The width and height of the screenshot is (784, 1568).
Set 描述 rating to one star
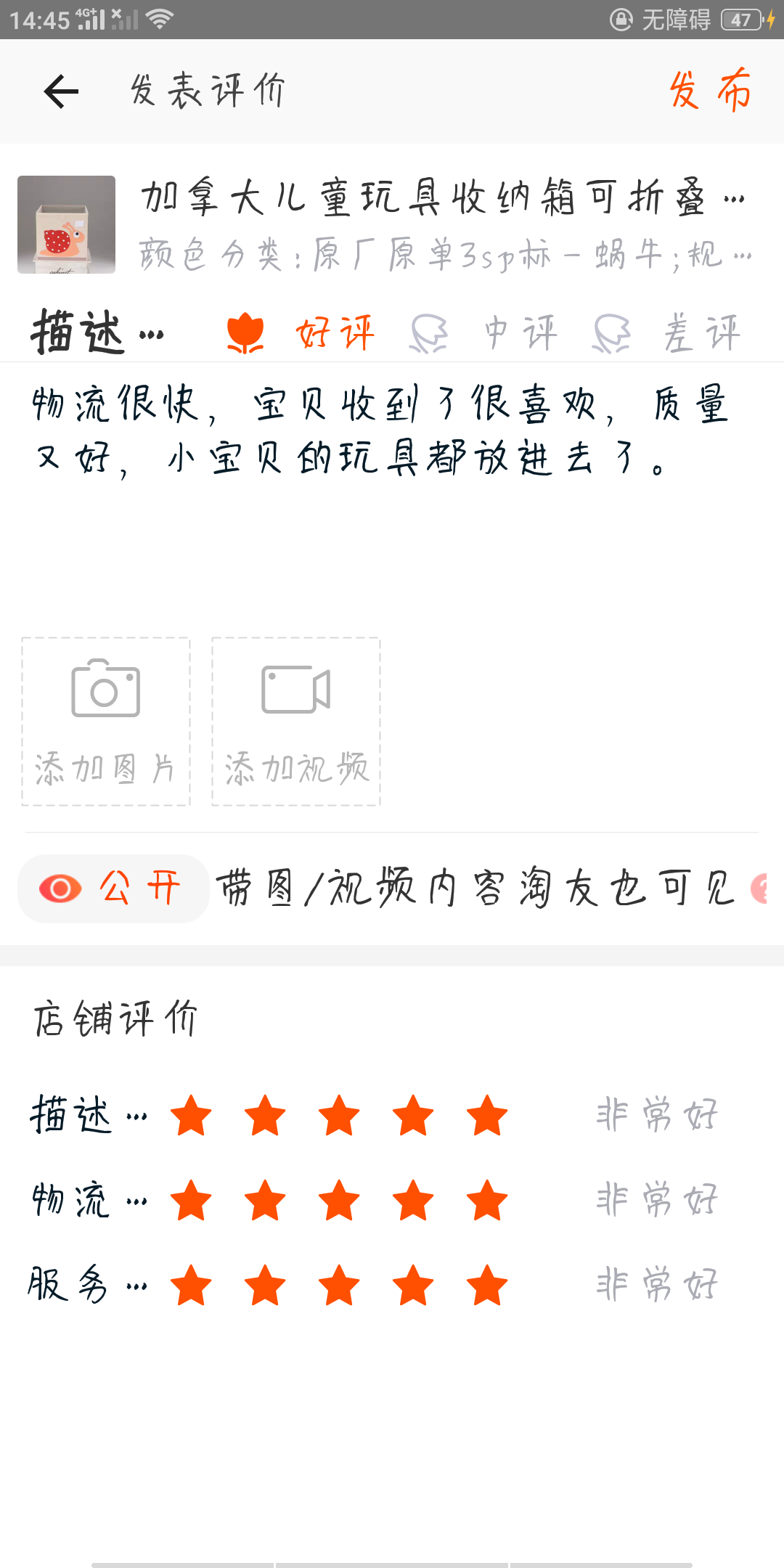(x=191, y=1116)
